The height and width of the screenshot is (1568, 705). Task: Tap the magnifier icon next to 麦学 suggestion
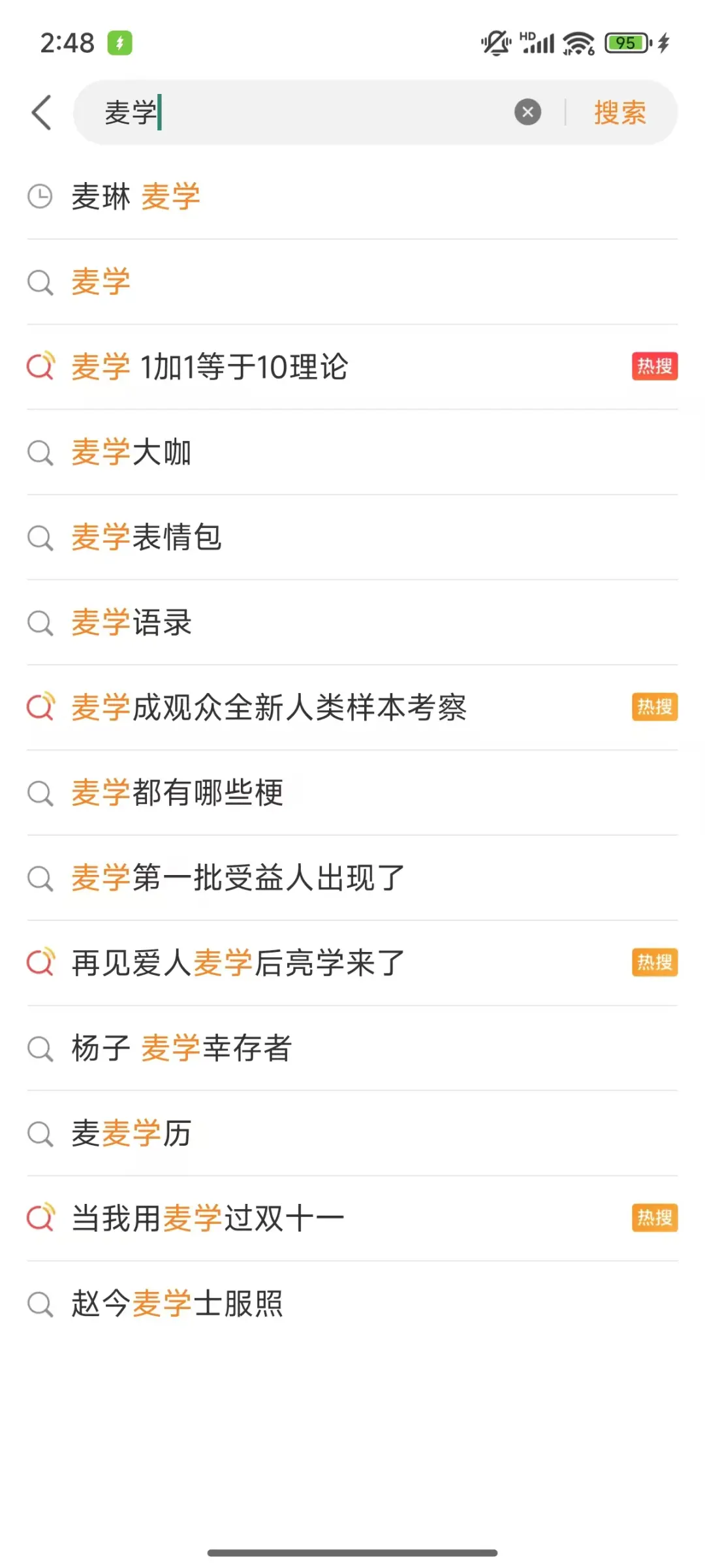click(41, 282)
